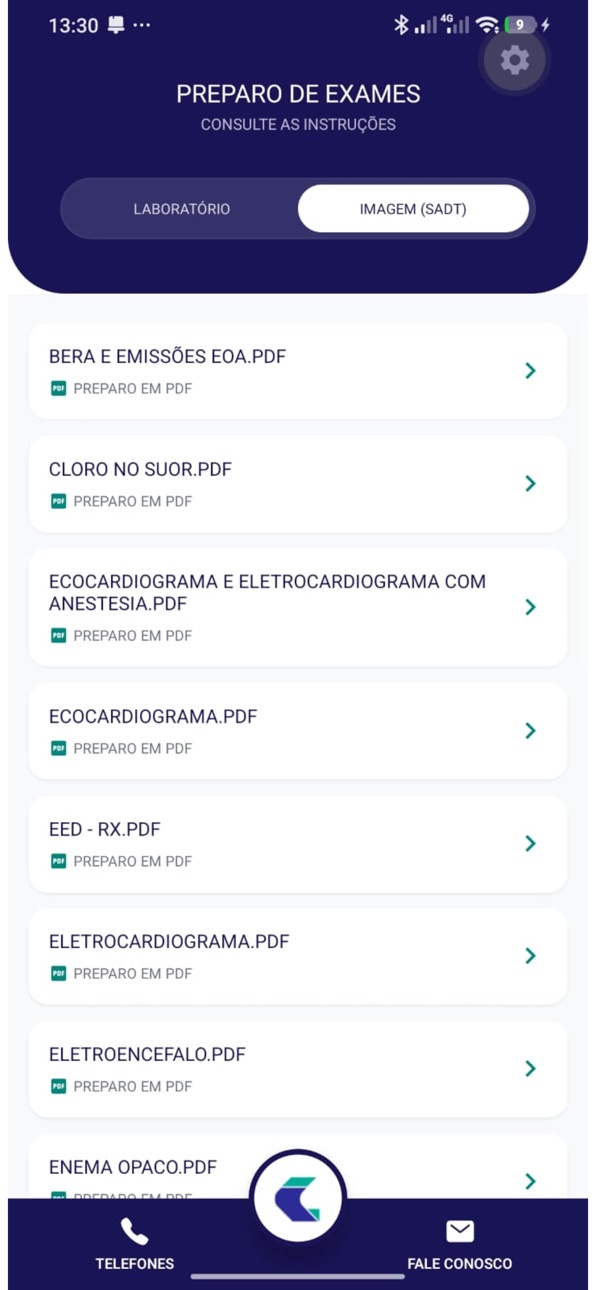Open BERA E EMISSÕES EOA.PDF
The height and width of the screenshot is (1290, 596).
point(298,371)
